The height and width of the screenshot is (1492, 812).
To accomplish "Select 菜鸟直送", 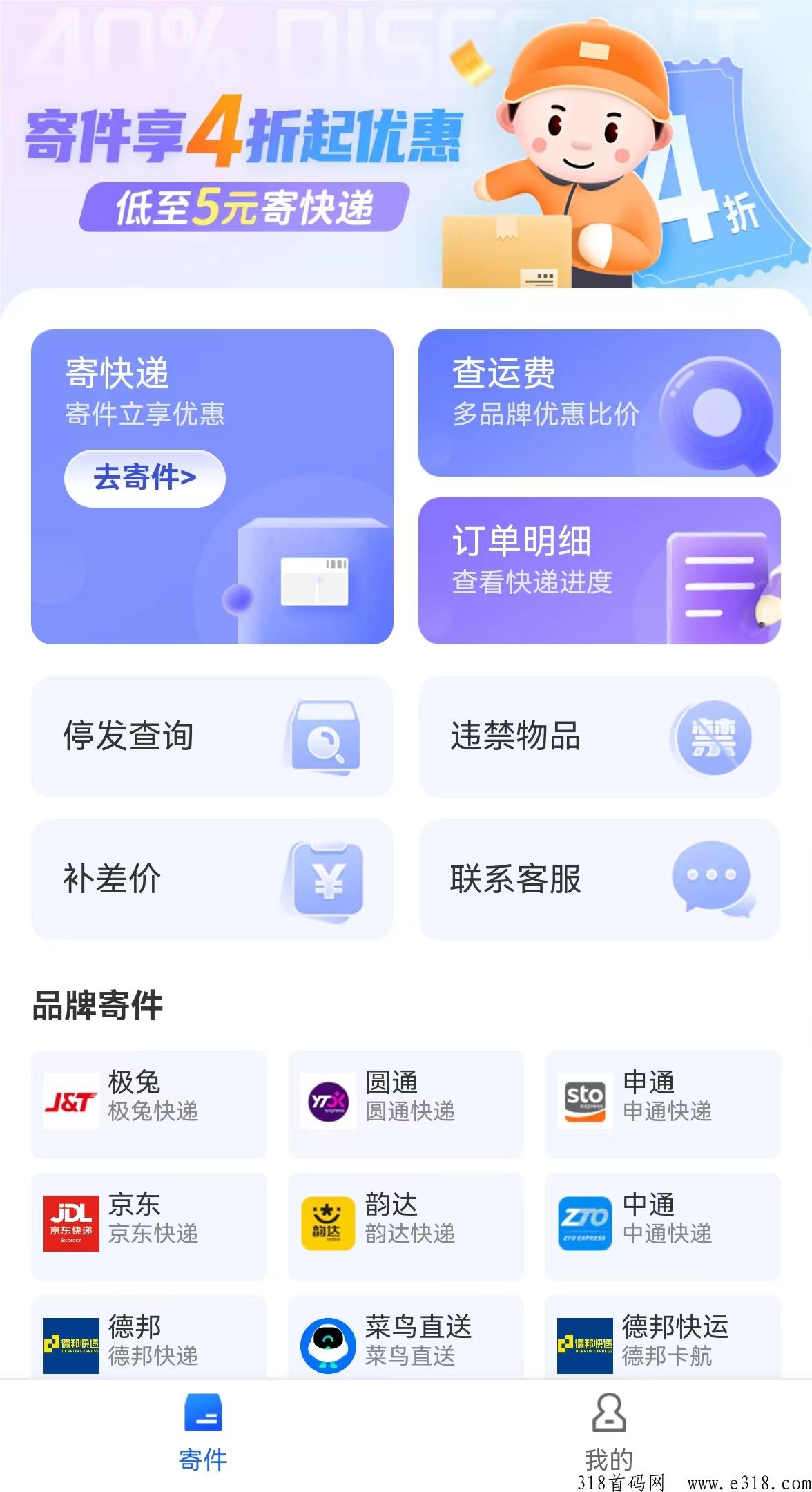I will tap(406, 1337).
